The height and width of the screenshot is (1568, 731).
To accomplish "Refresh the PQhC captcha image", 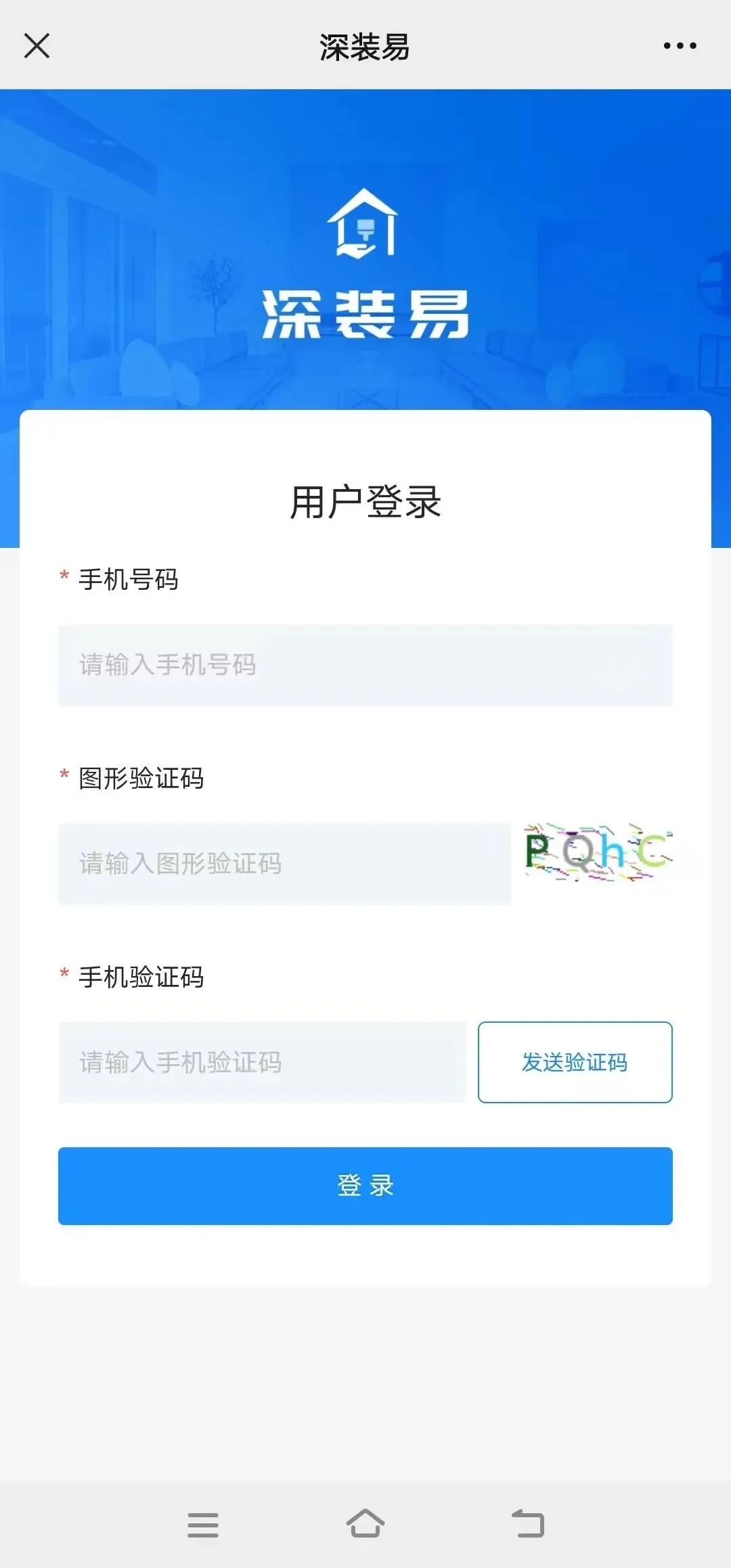I will click(x=598, y=852).
